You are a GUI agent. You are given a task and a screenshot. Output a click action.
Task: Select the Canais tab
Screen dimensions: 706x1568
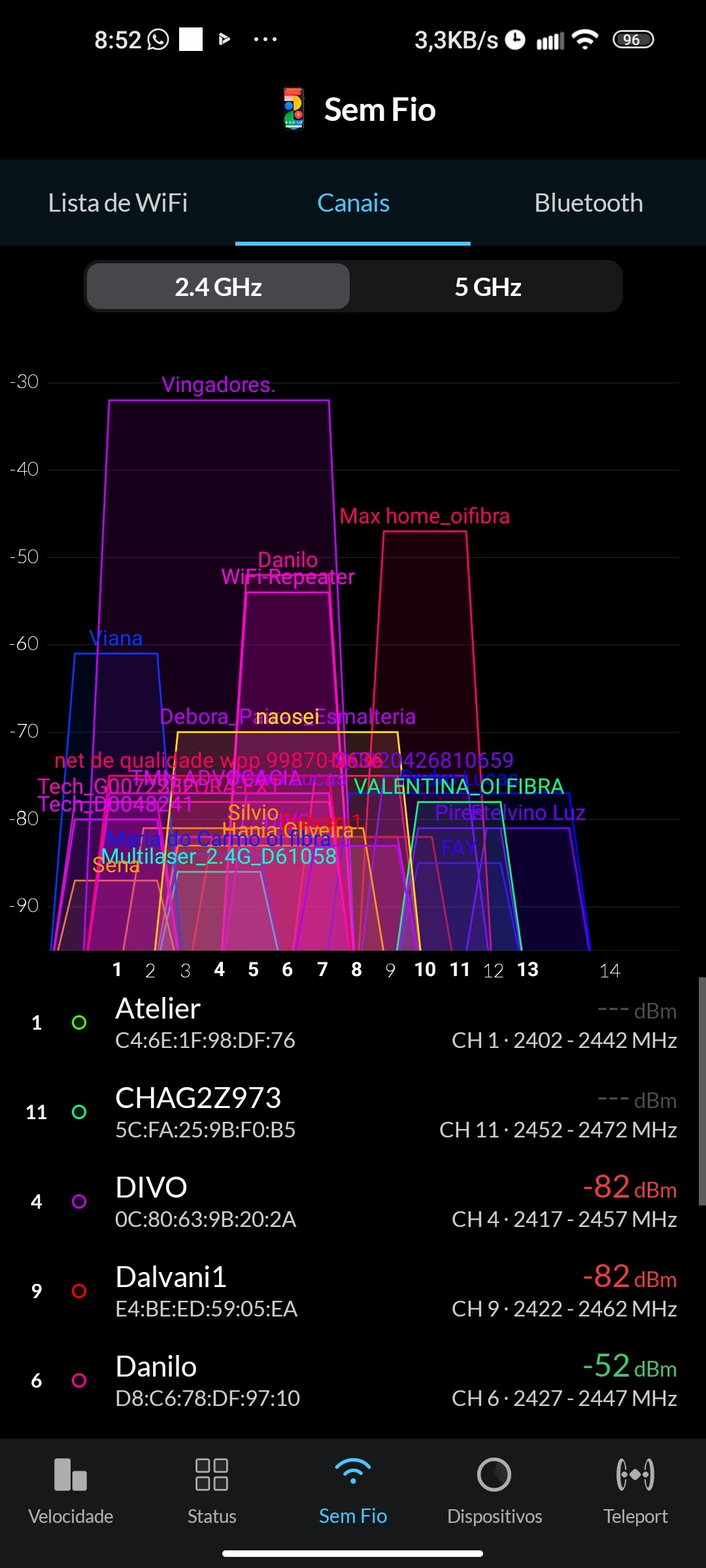click(353, 203)
